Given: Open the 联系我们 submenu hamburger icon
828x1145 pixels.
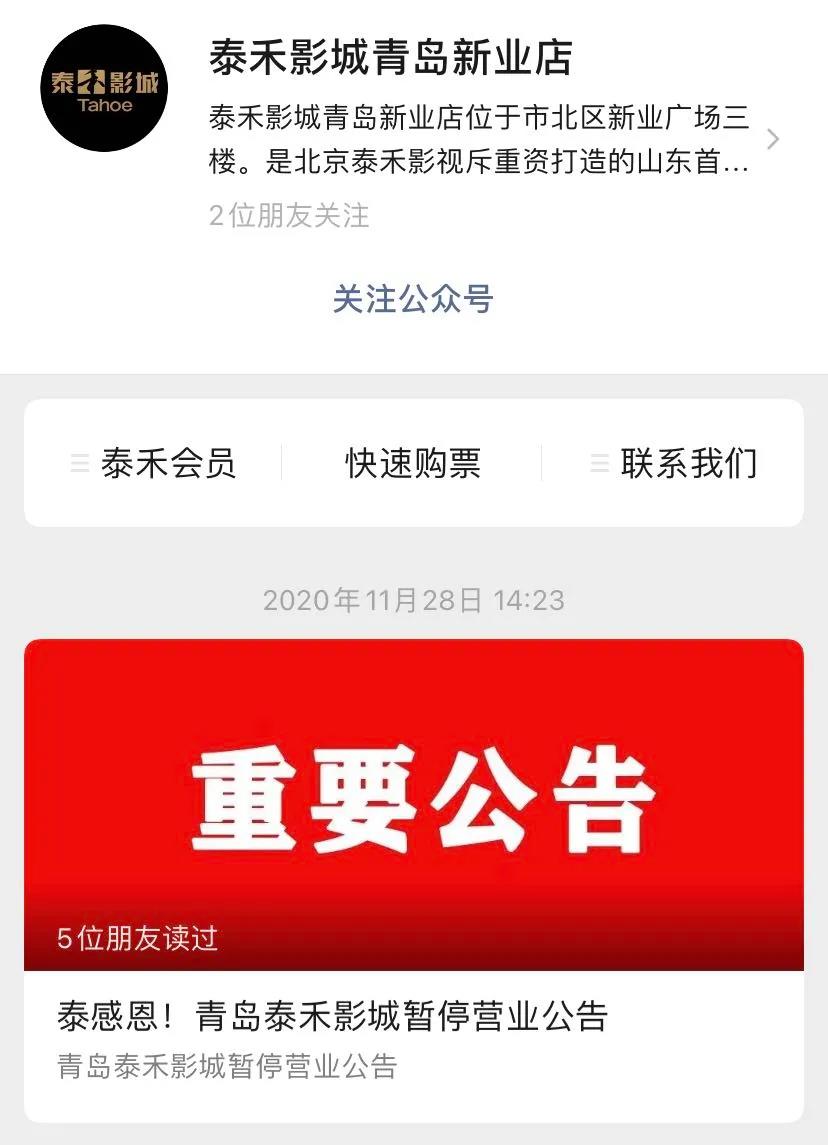Looking at the screenshot, I should coord(601,463).
